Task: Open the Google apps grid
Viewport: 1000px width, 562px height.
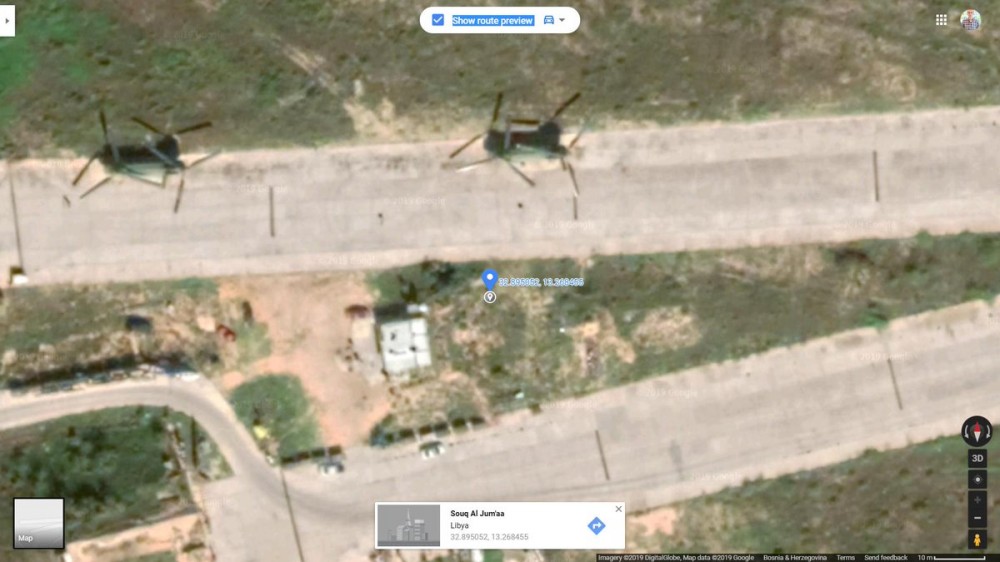Action: 941,20
